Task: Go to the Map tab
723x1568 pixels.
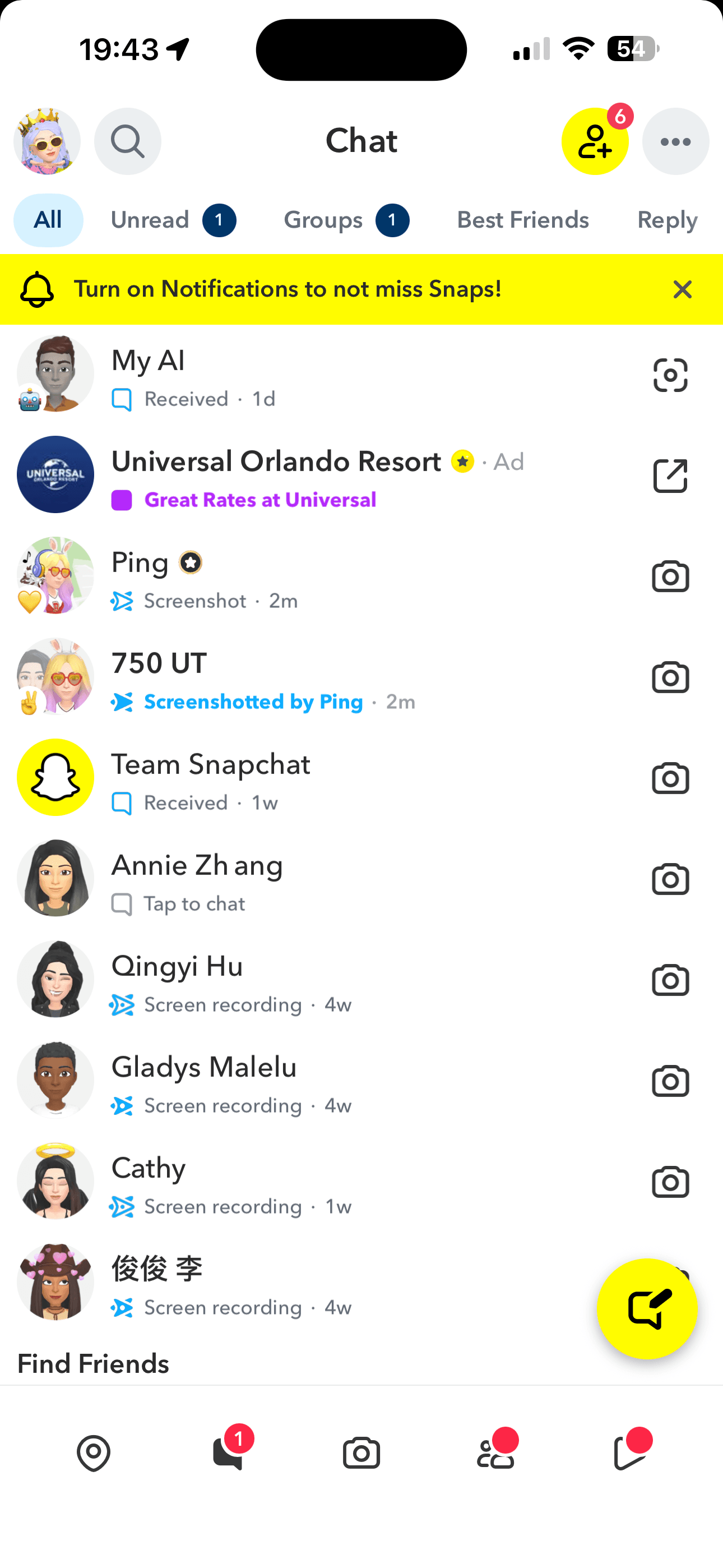Action: click(94, 1453)
